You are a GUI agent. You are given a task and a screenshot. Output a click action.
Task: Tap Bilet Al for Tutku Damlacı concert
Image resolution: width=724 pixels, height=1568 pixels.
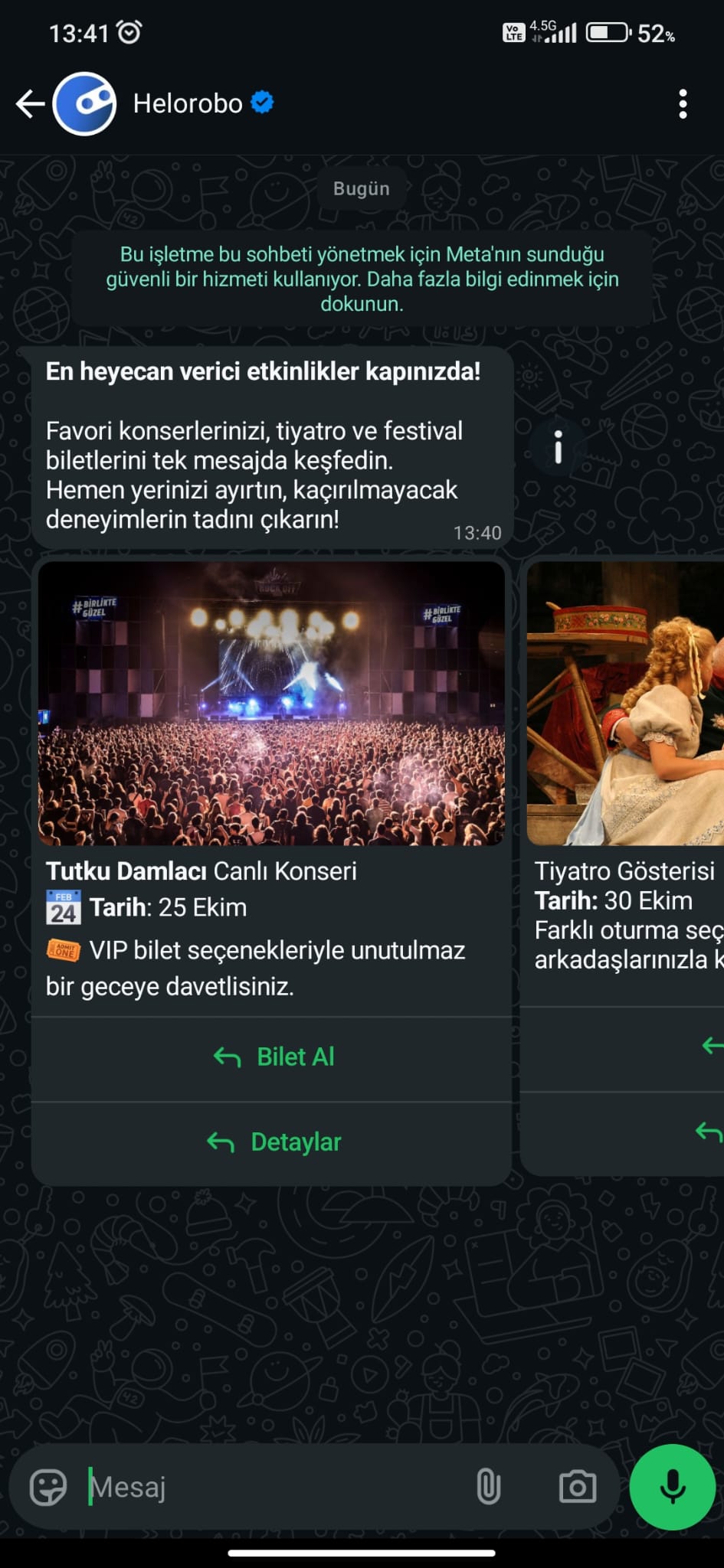273,1057
